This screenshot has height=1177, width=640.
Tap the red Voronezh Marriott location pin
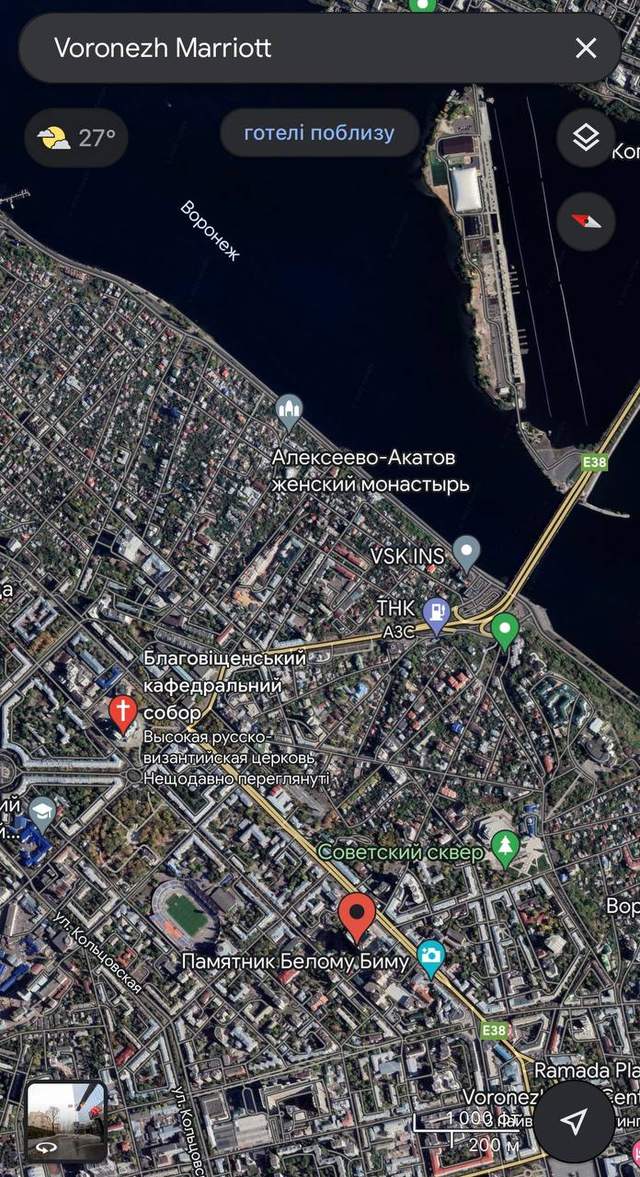coord(356,915)
